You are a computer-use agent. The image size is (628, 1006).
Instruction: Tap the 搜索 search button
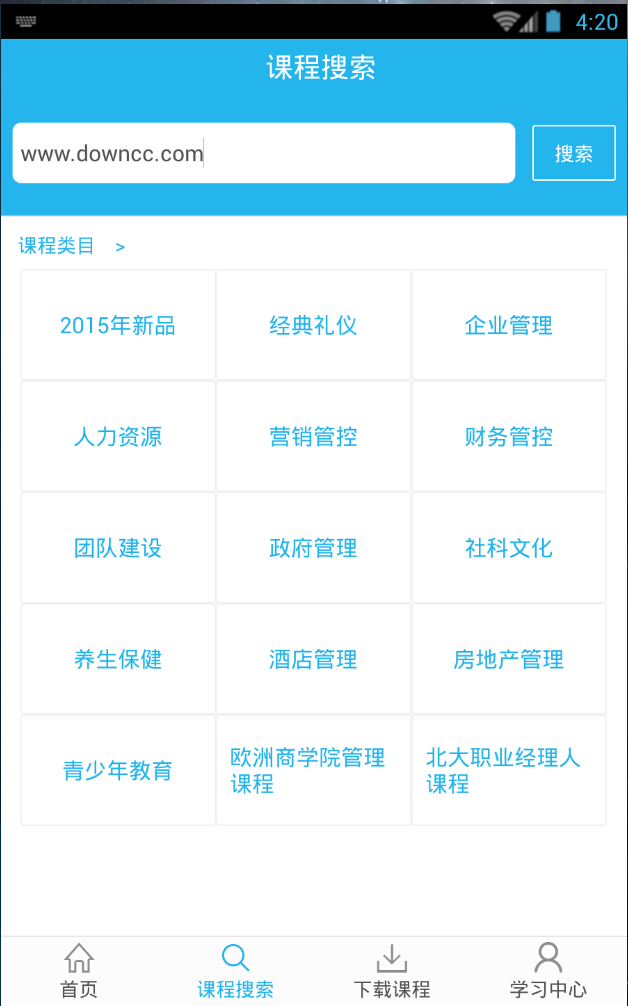[573, 154]
